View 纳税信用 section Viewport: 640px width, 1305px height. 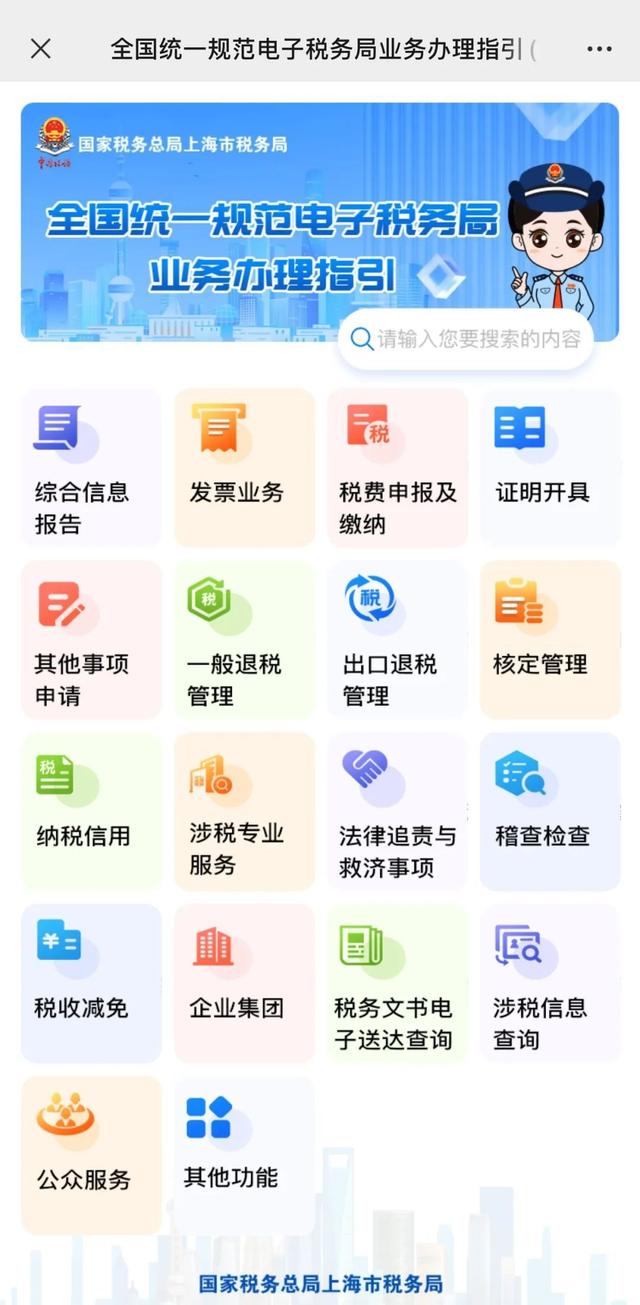click(91, 811)
